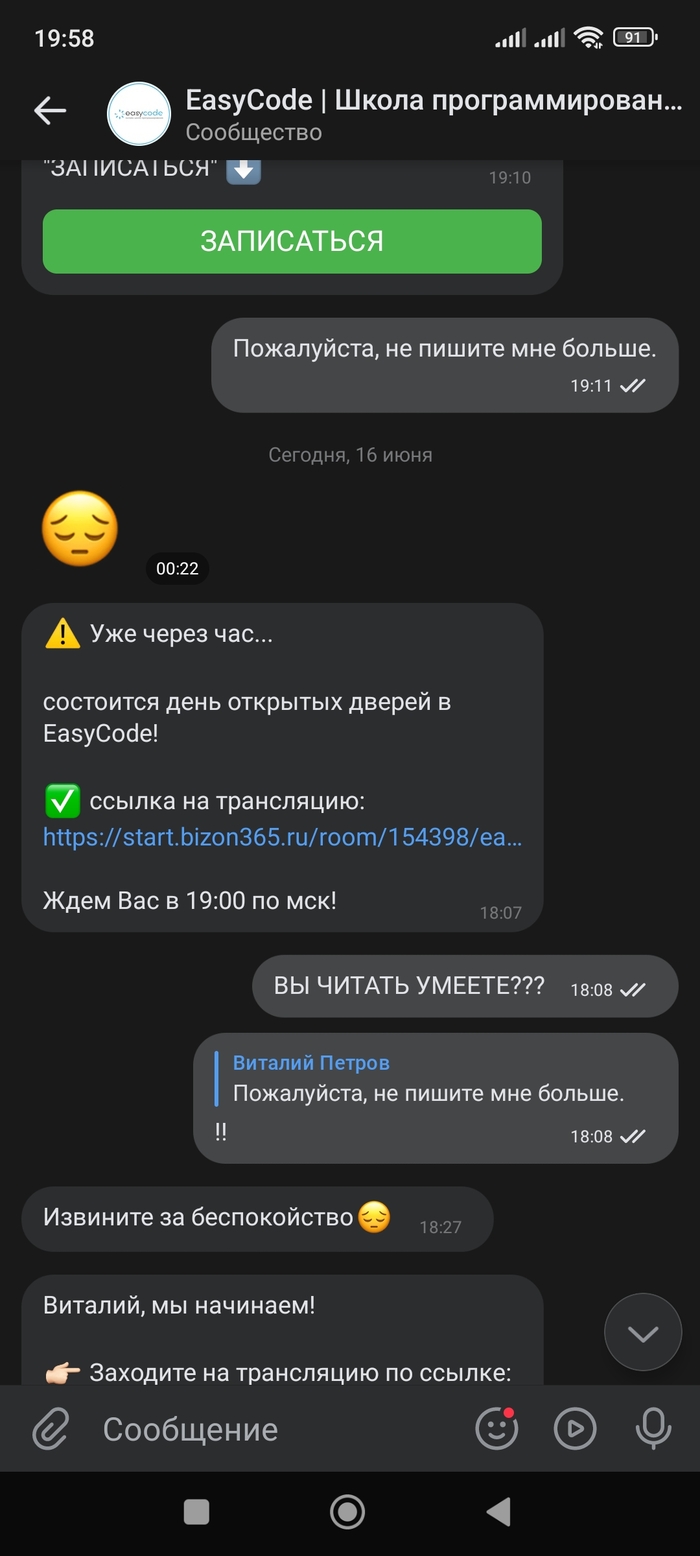Image resolution: width=700 pixels, height=1556 pixels.
Task: Tap the green ЗАПИСАТЬСЯ button
Action: [292, 241]
